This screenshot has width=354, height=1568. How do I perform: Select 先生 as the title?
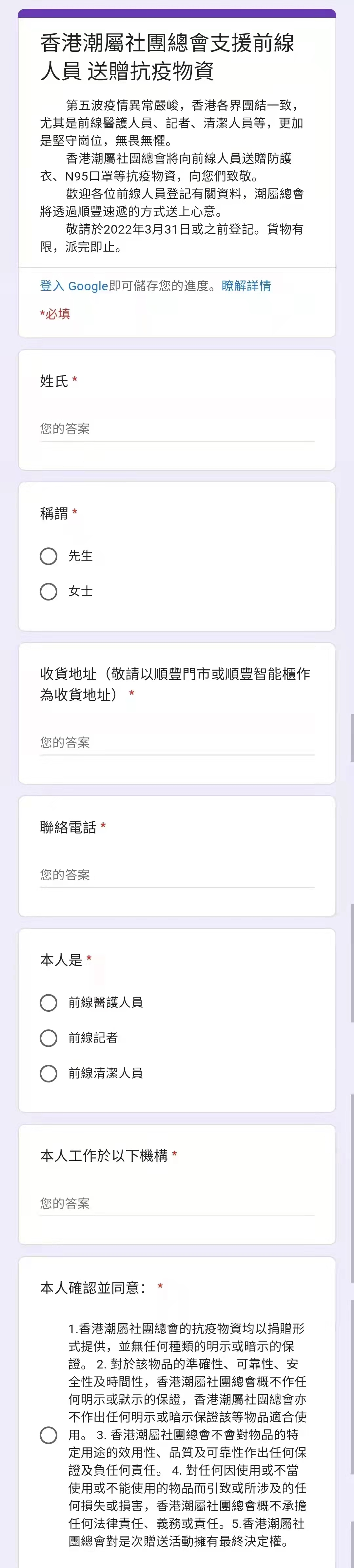tap(49, 556)
